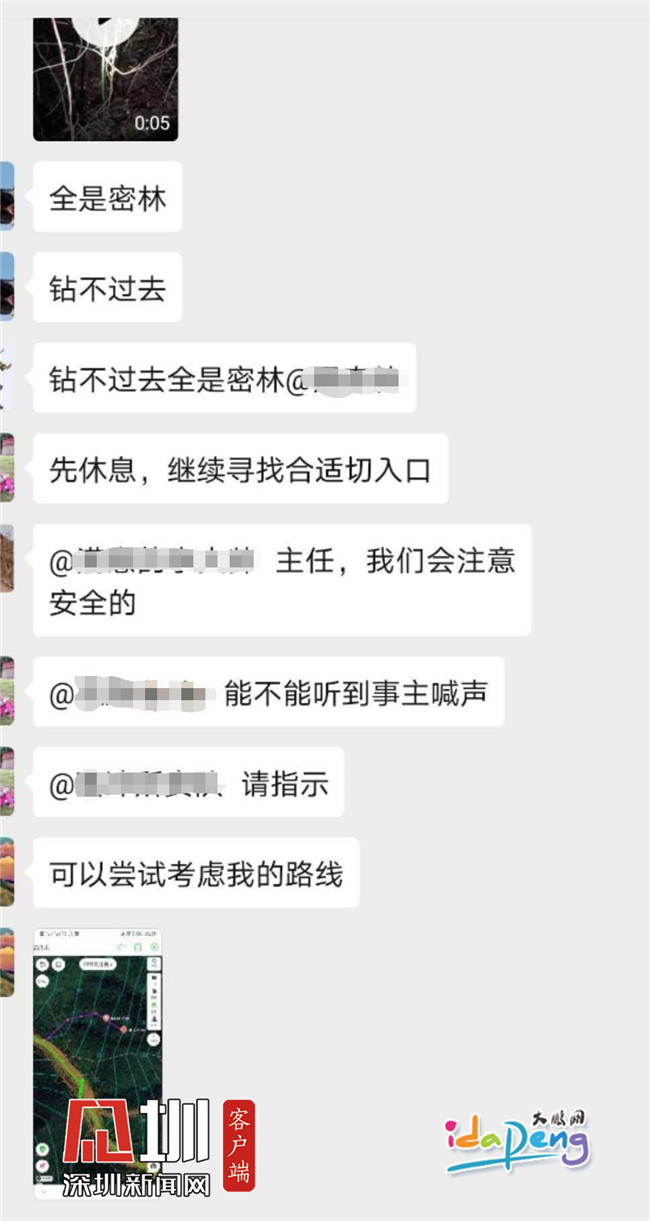Open avatar beside '可以尝试考虑我的路线' message
The image size is (650, 1221).
coord(6,870)
